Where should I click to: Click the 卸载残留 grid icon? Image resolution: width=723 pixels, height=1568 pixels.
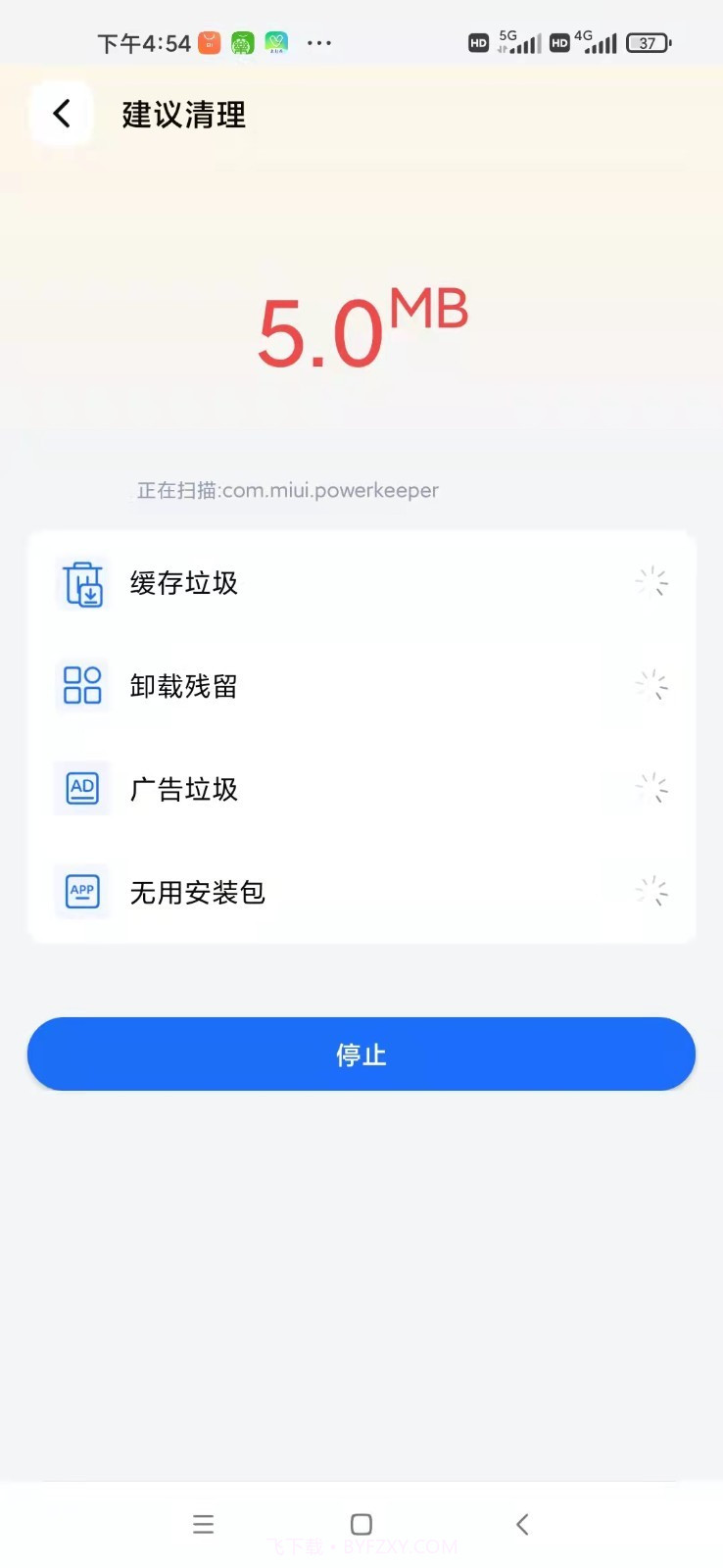[x=81, y=685]
